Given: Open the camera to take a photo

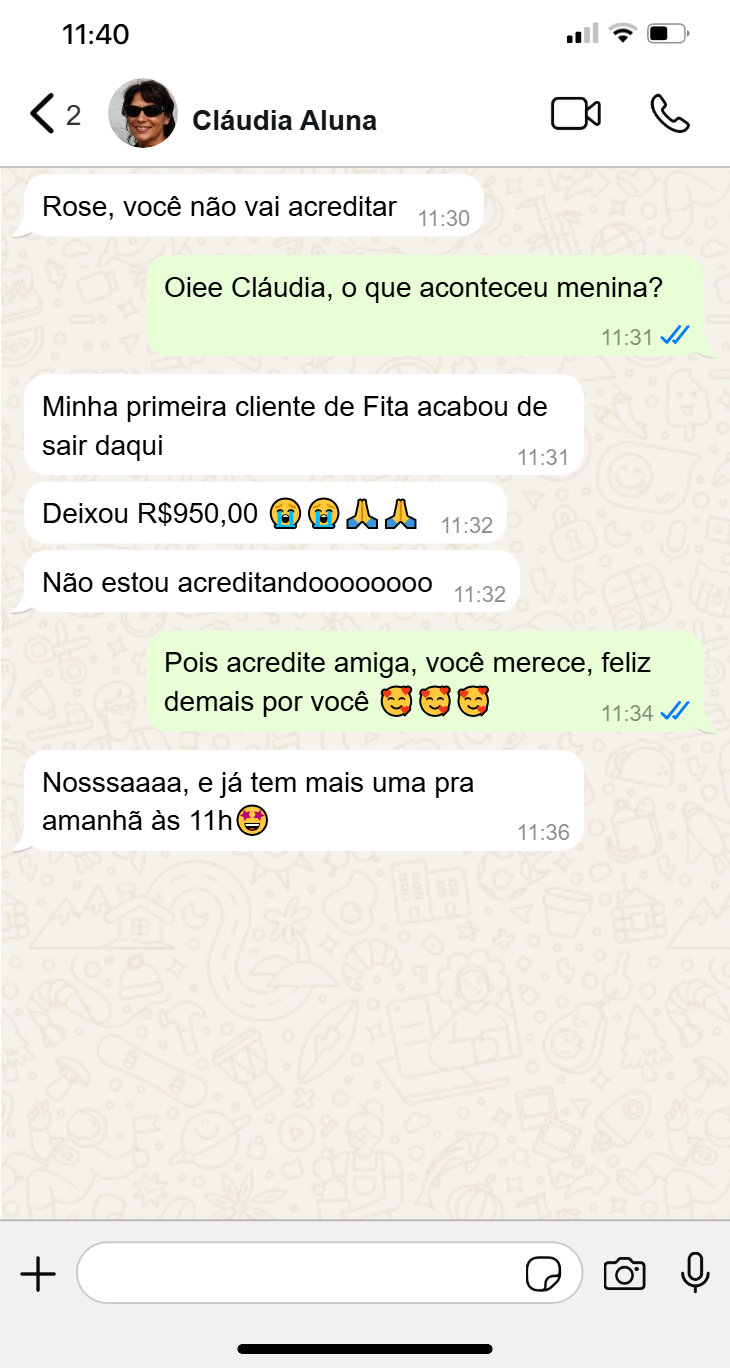Looking at the screenshot, I should point(624,1274).
